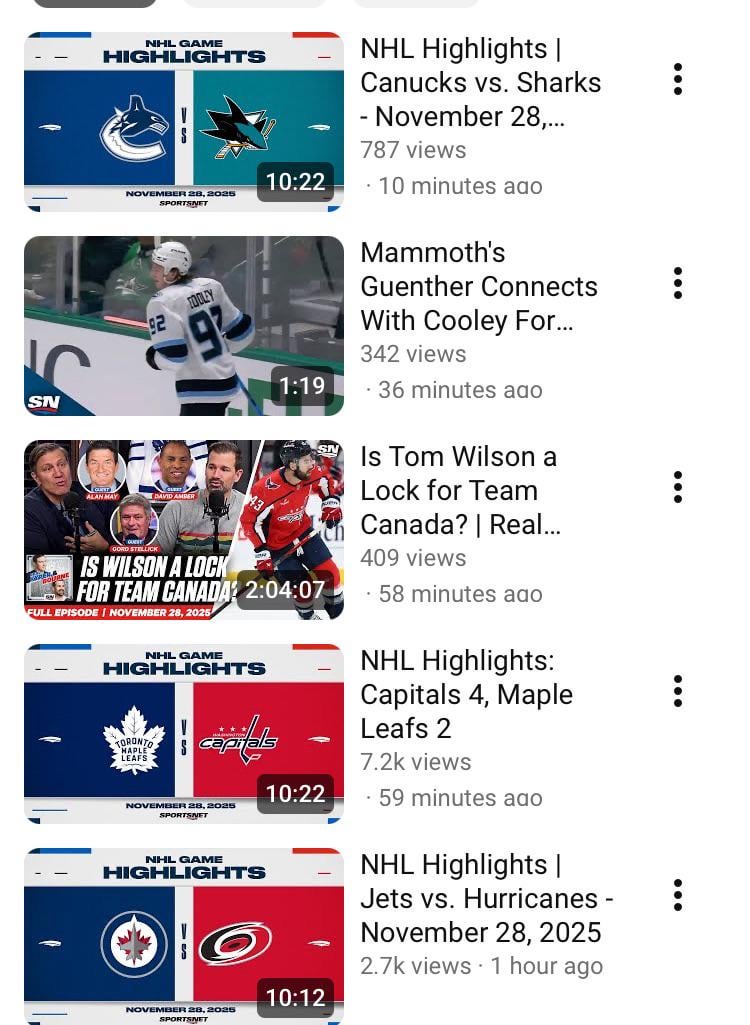The height and width of the screenshot is (1025, 750).
Task: Open options menu for Tom Wilson video
Action: [678, 487]
